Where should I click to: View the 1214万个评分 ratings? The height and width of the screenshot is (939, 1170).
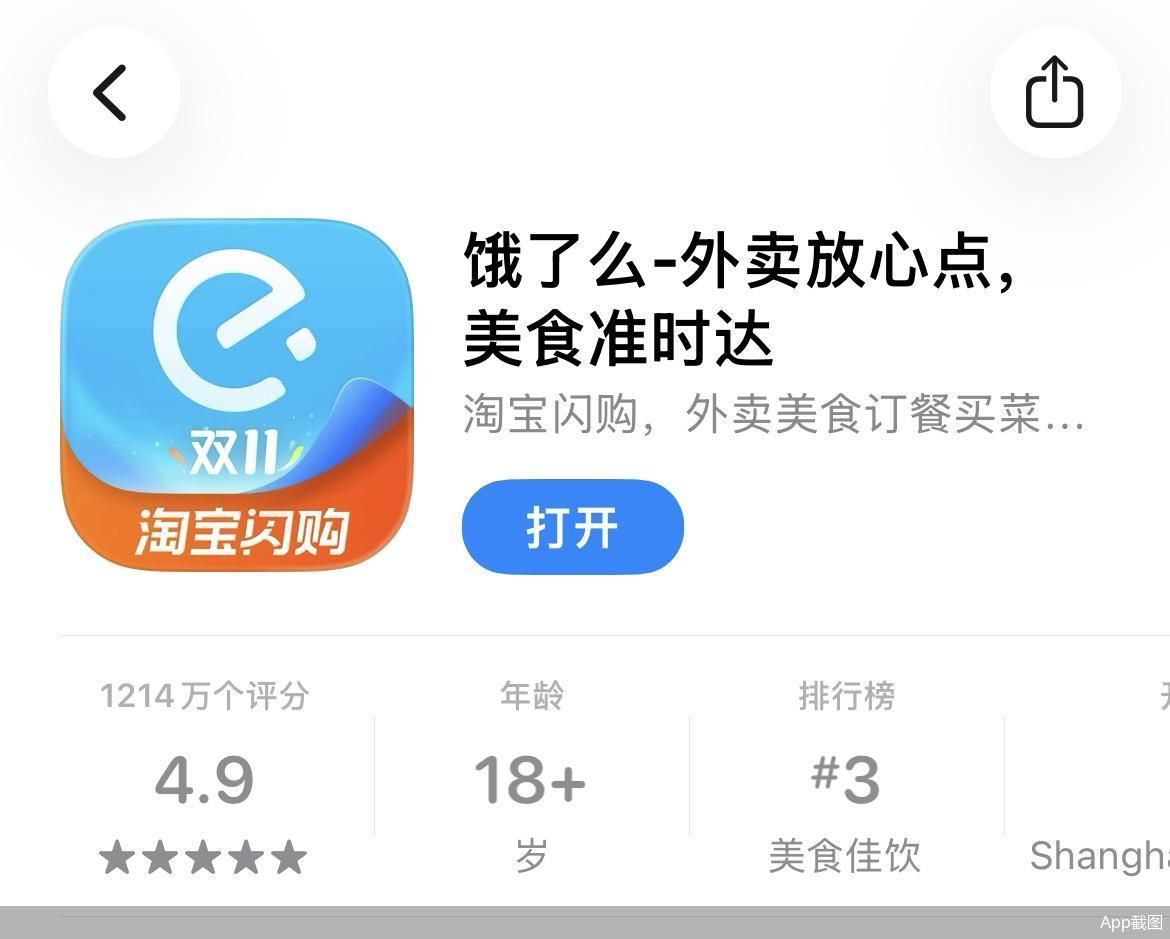(204, 777)
